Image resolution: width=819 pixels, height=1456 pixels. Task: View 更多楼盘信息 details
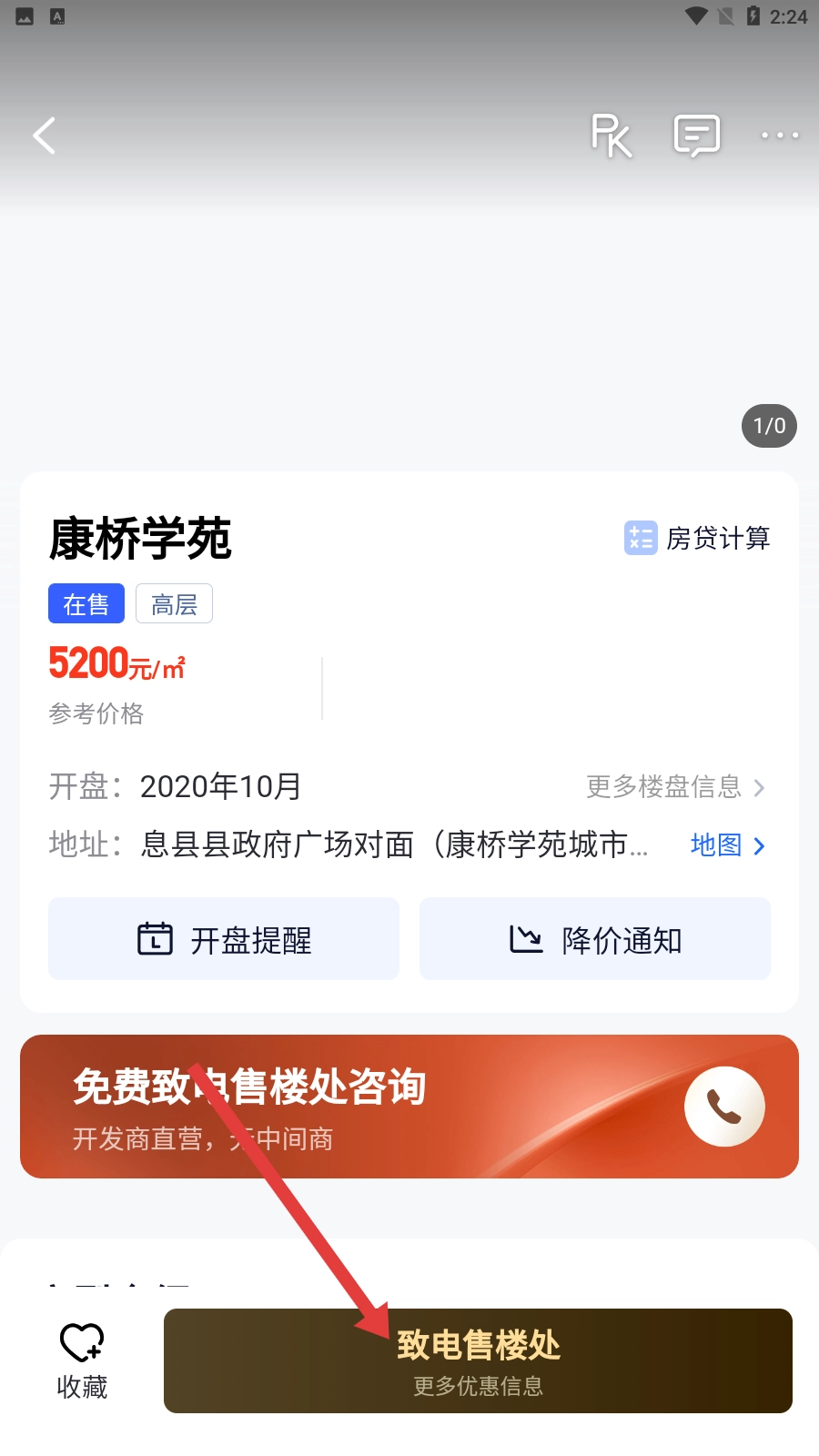pos(675,787)
